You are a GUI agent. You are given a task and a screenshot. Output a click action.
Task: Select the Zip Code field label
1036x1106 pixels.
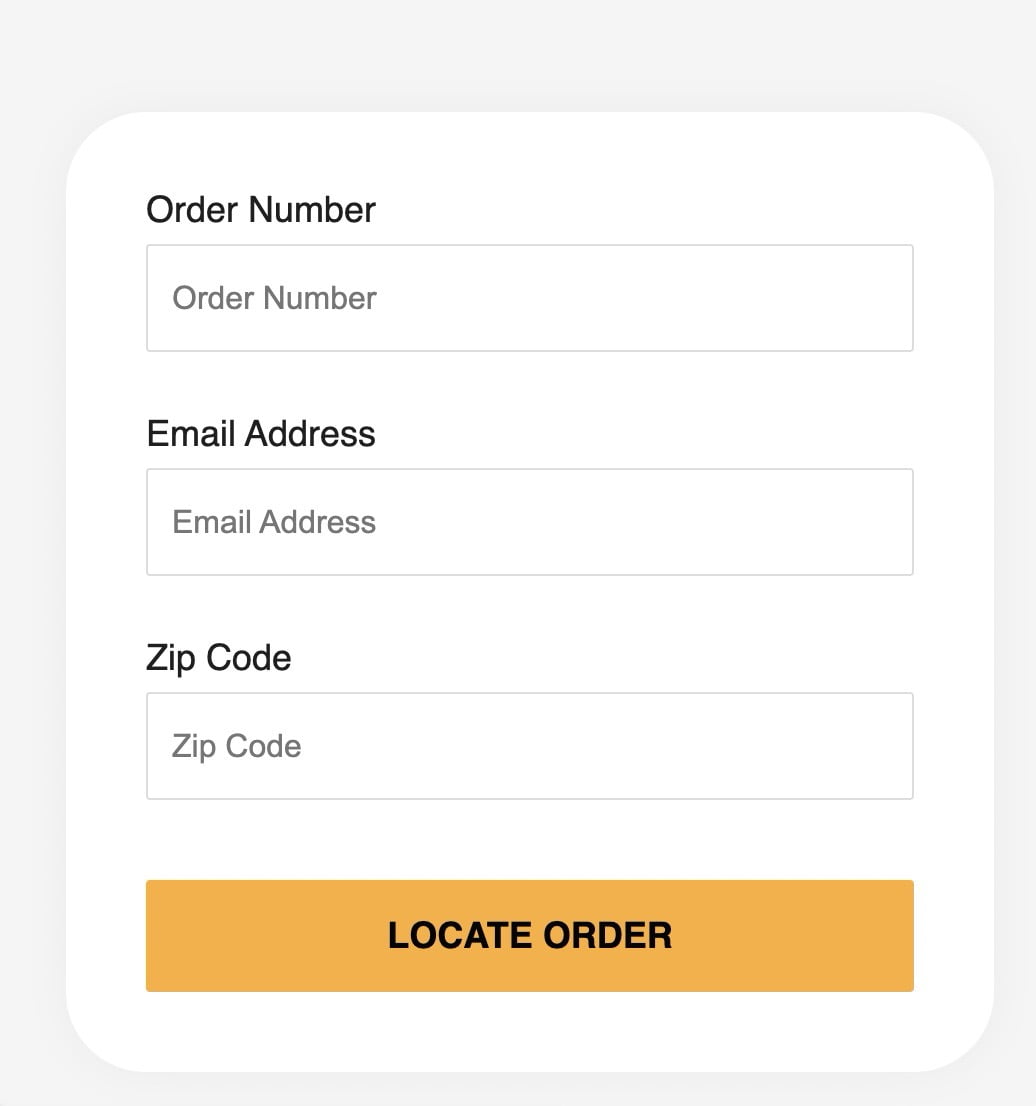[x=218, y=657]
